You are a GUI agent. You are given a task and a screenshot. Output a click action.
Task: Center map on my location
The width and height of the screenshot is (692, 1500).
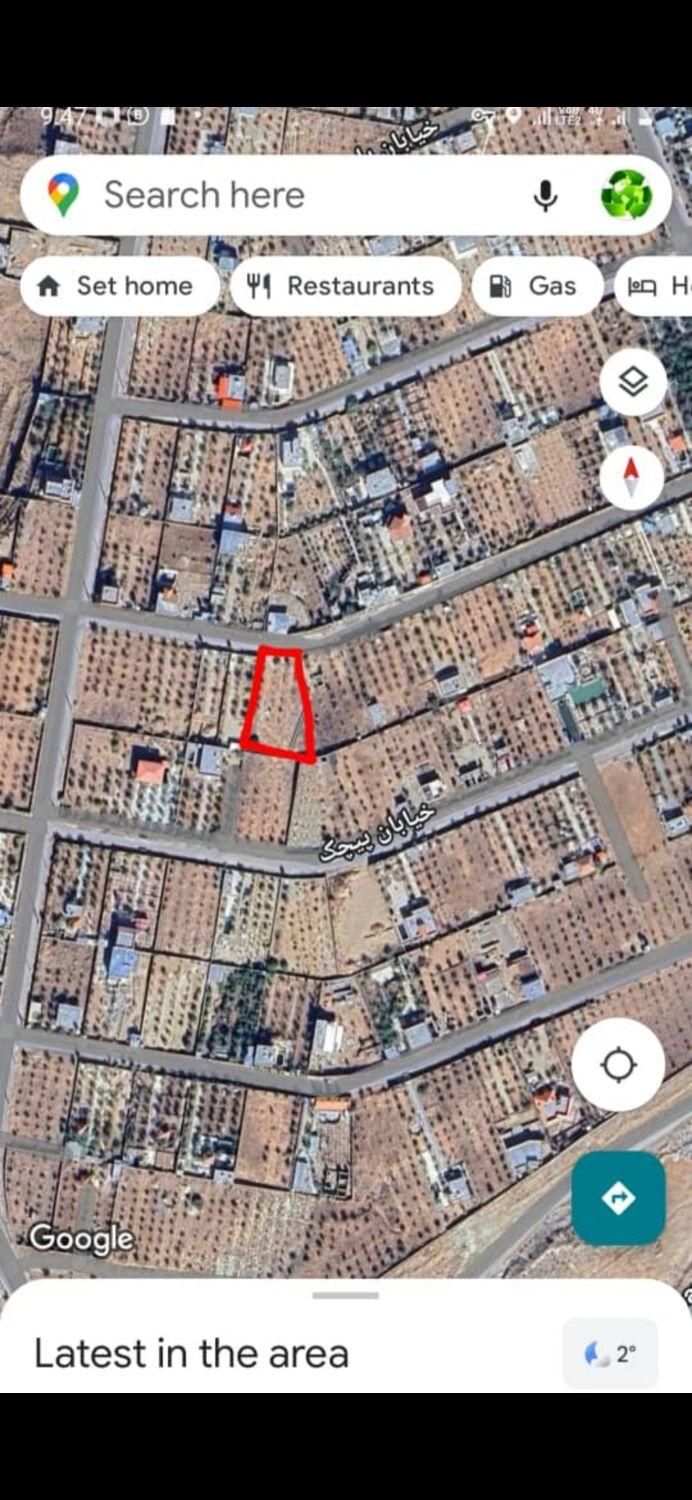[x=618, y=1064]
